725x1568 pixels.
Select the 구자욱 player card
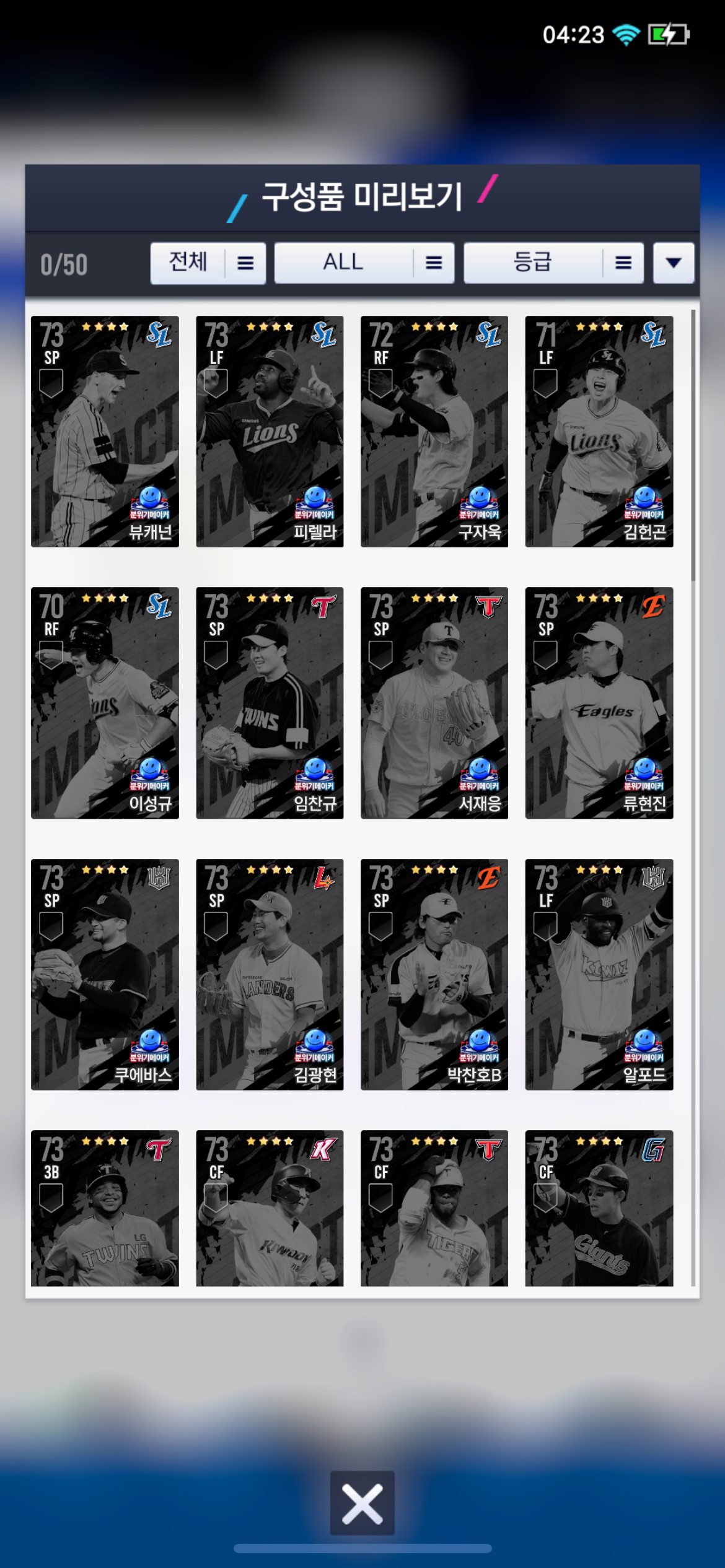point(434,432)
